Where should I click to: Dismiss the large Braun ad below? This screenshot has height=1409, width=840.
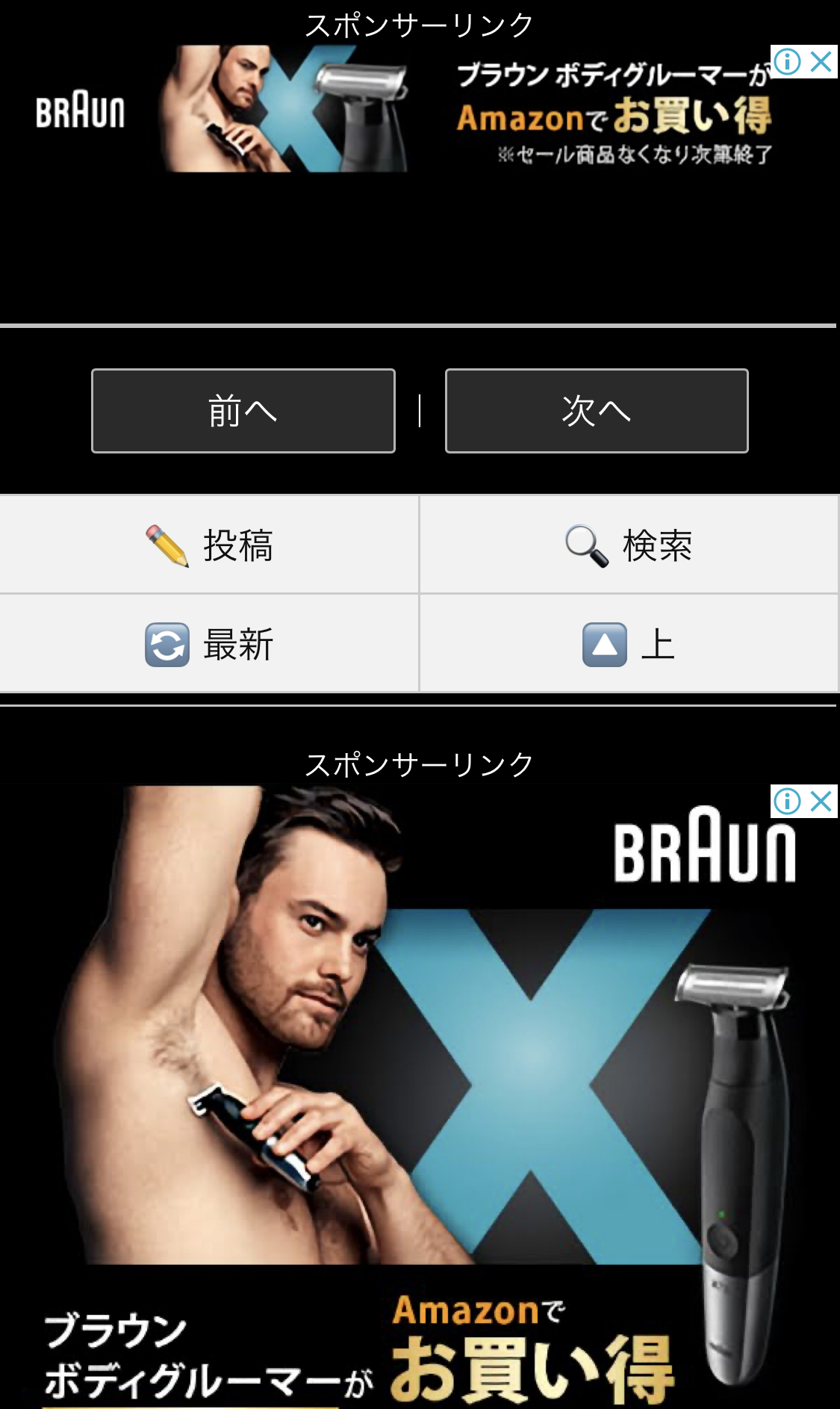(821, 801)
